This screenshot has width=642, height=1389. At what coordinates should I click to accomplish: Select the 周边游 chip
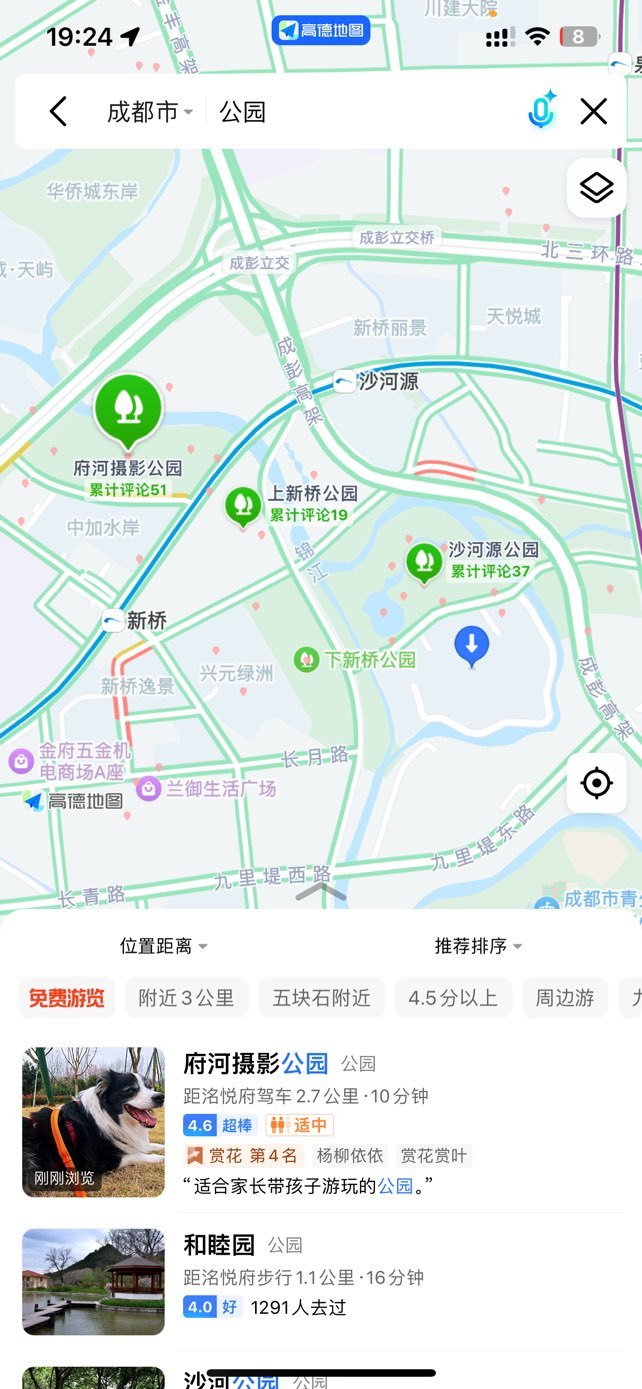[x=565, y=997]
